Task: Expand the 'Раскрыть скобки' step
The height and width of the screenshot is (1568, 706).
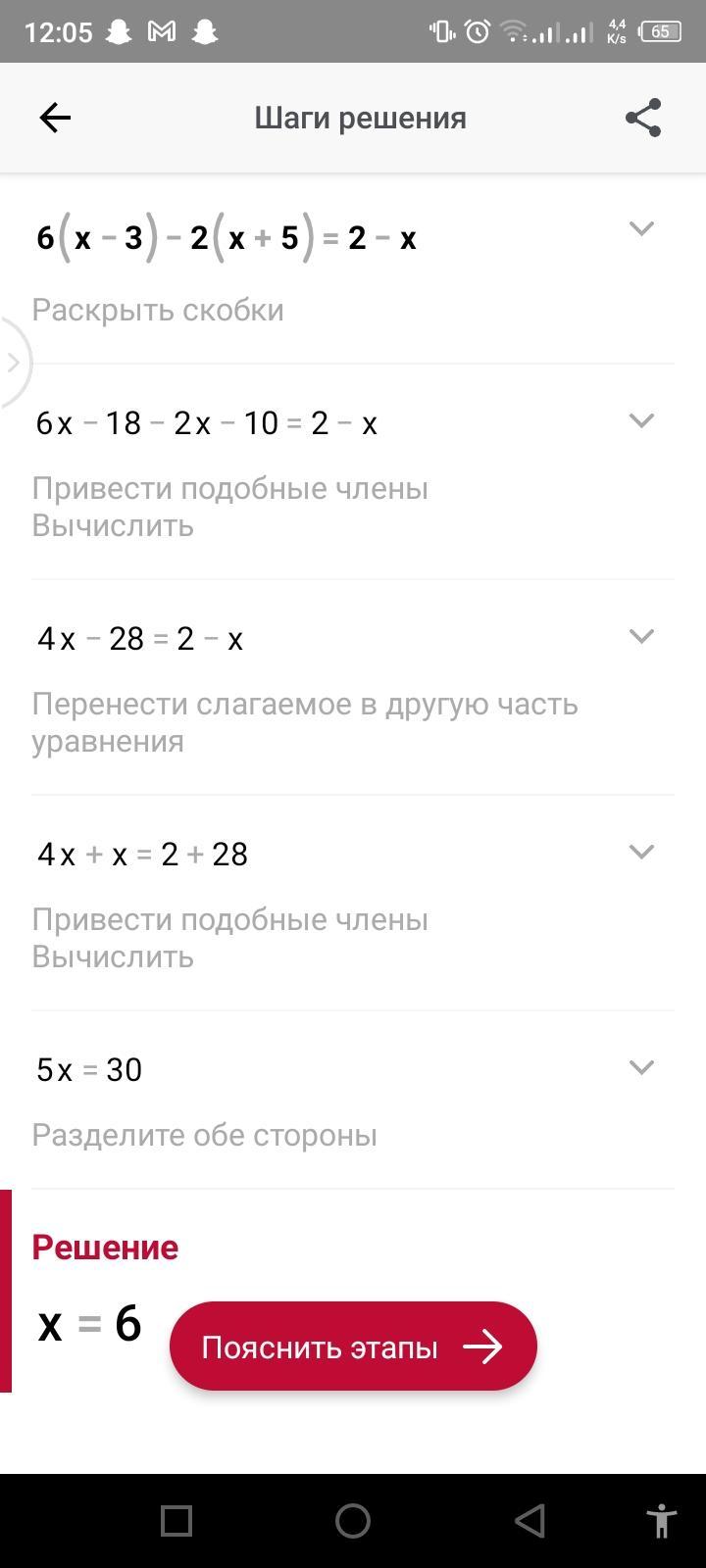Action: [641, 229]
